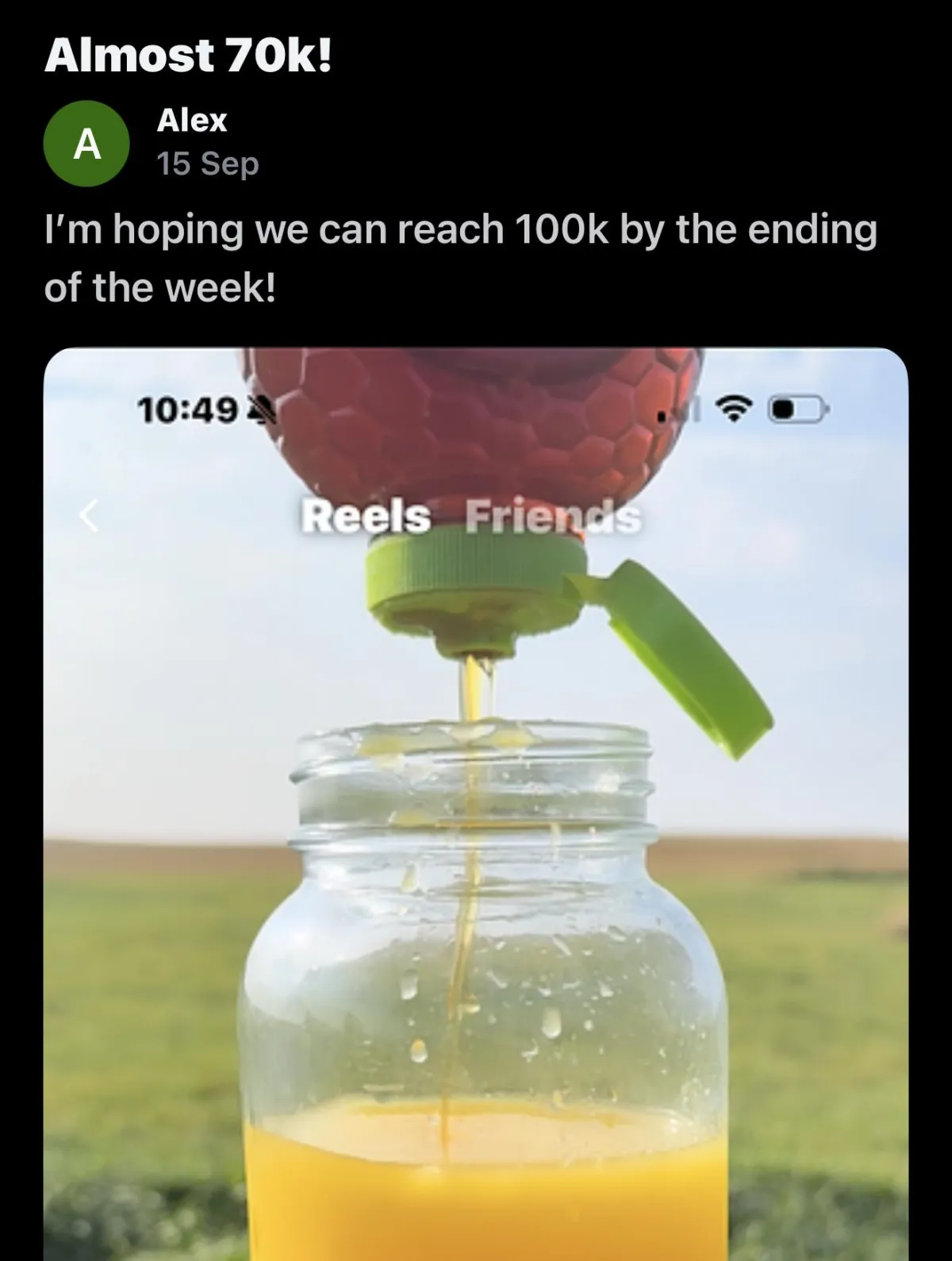This screenshot has height=1261, width=952.
Task: Open Alex's profile avatar
Action: 86,144
